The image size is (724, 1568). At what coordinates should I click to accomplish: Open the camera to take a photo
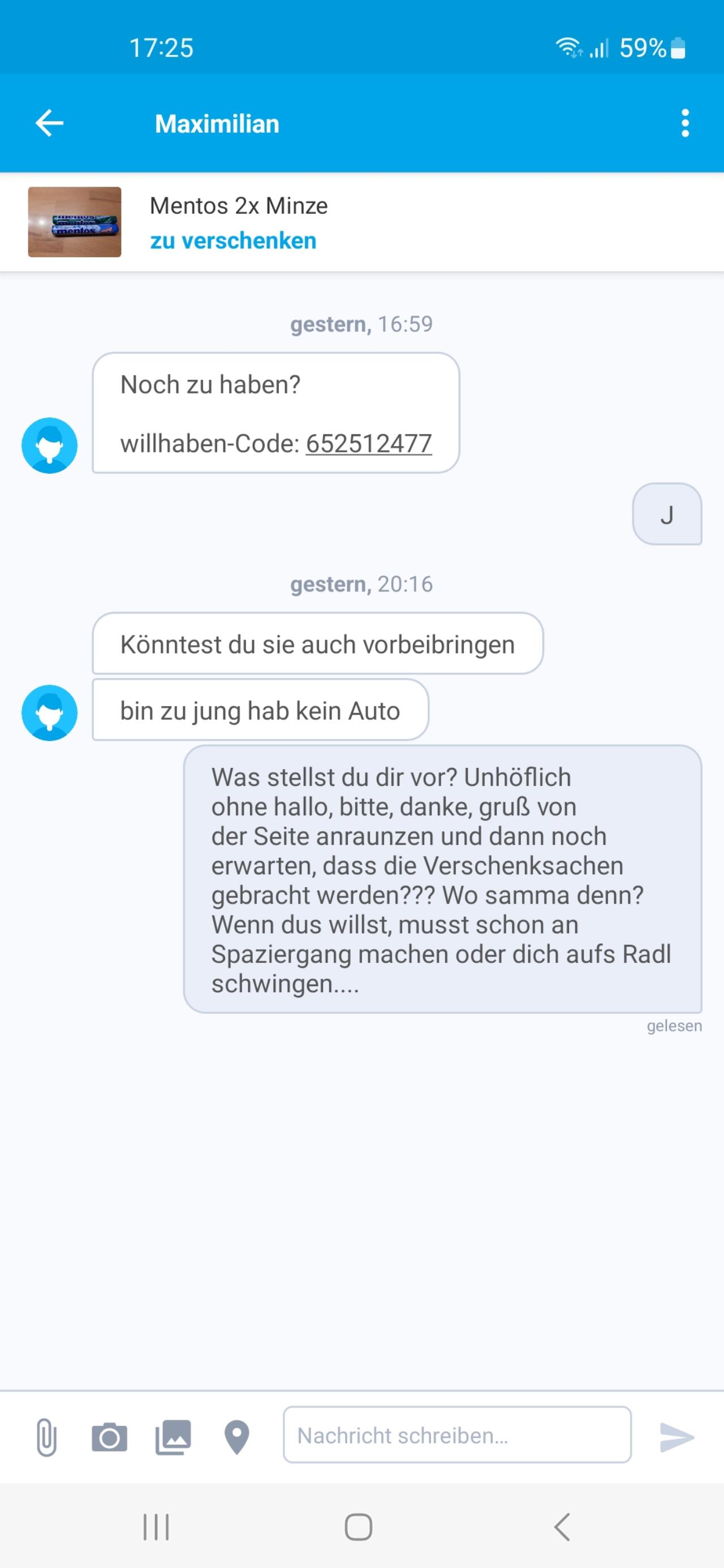pos(110,1438)
